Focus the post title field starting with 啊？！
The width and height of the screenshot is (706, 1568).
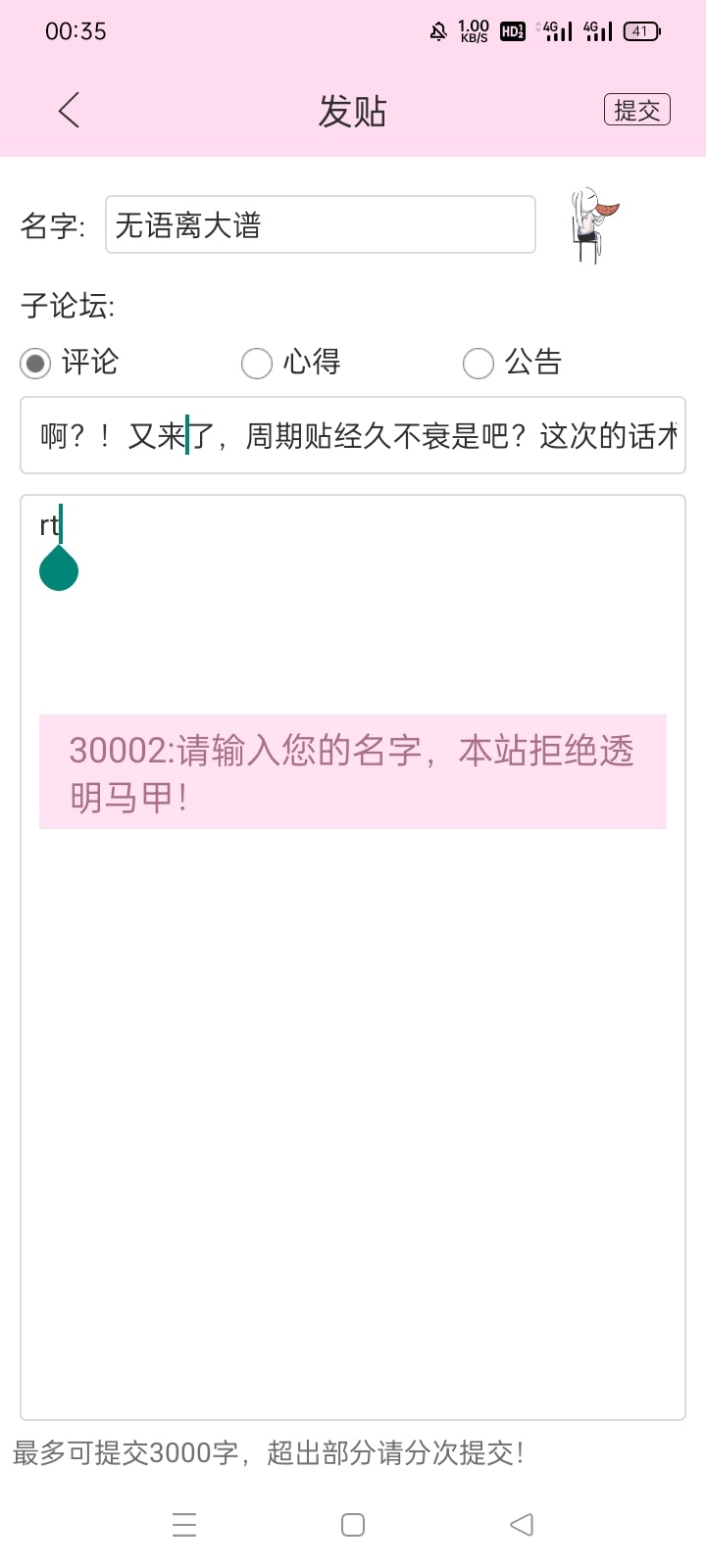coord(353,435)
